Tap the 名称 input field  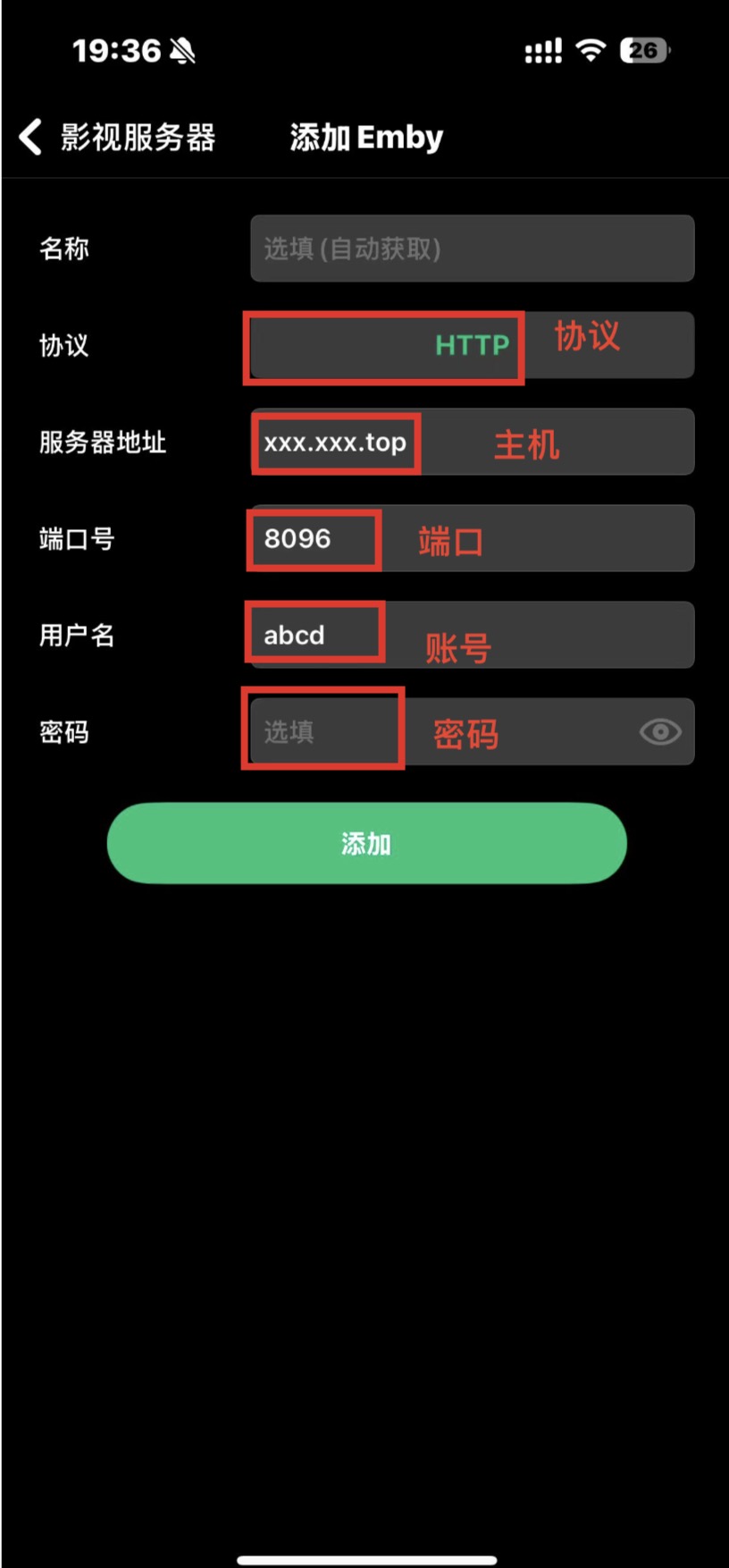[472, 249]
